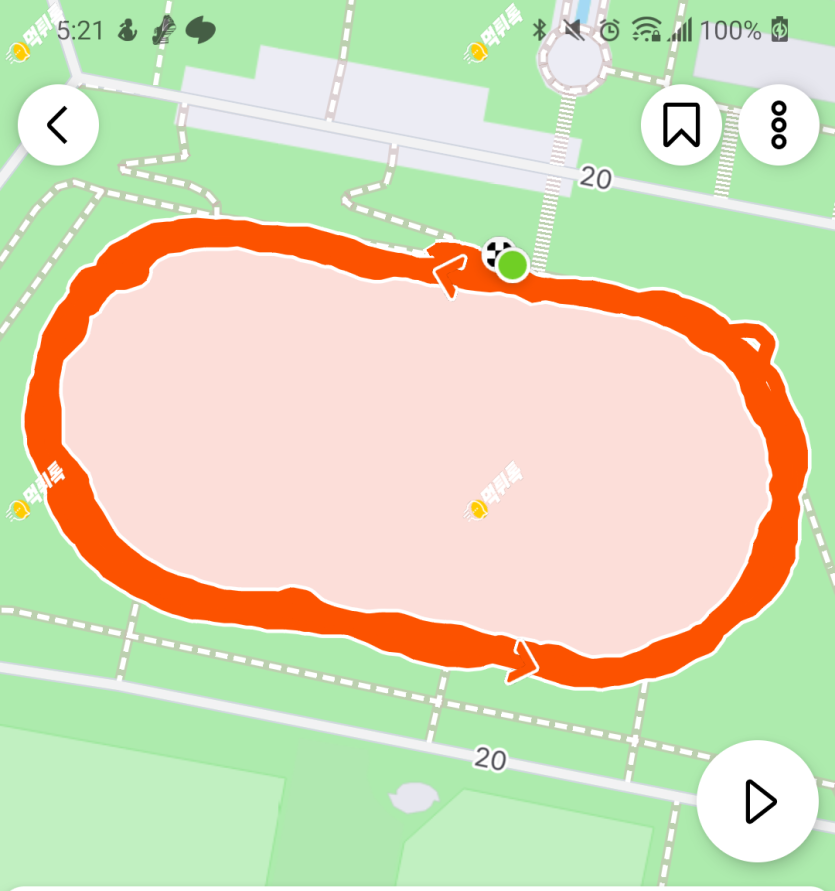
Task: Open the three-dot overflow menu
Action: 778,125
